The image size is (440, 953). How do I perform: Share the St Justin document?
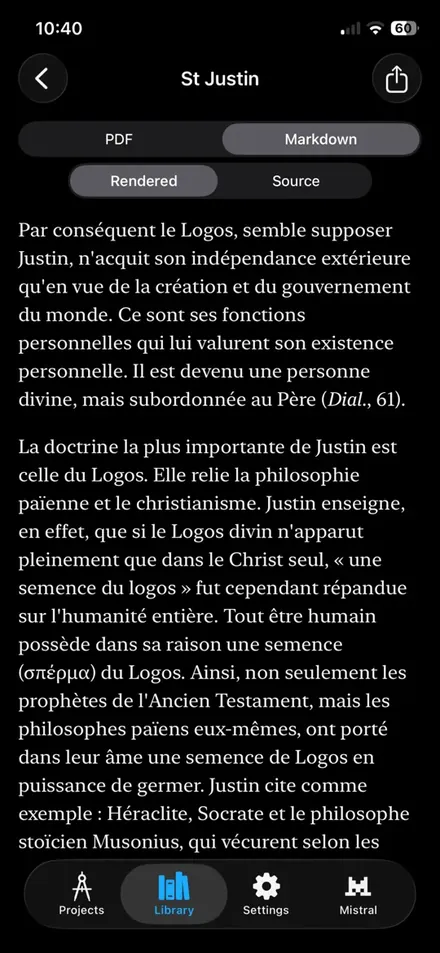point(396,78)
